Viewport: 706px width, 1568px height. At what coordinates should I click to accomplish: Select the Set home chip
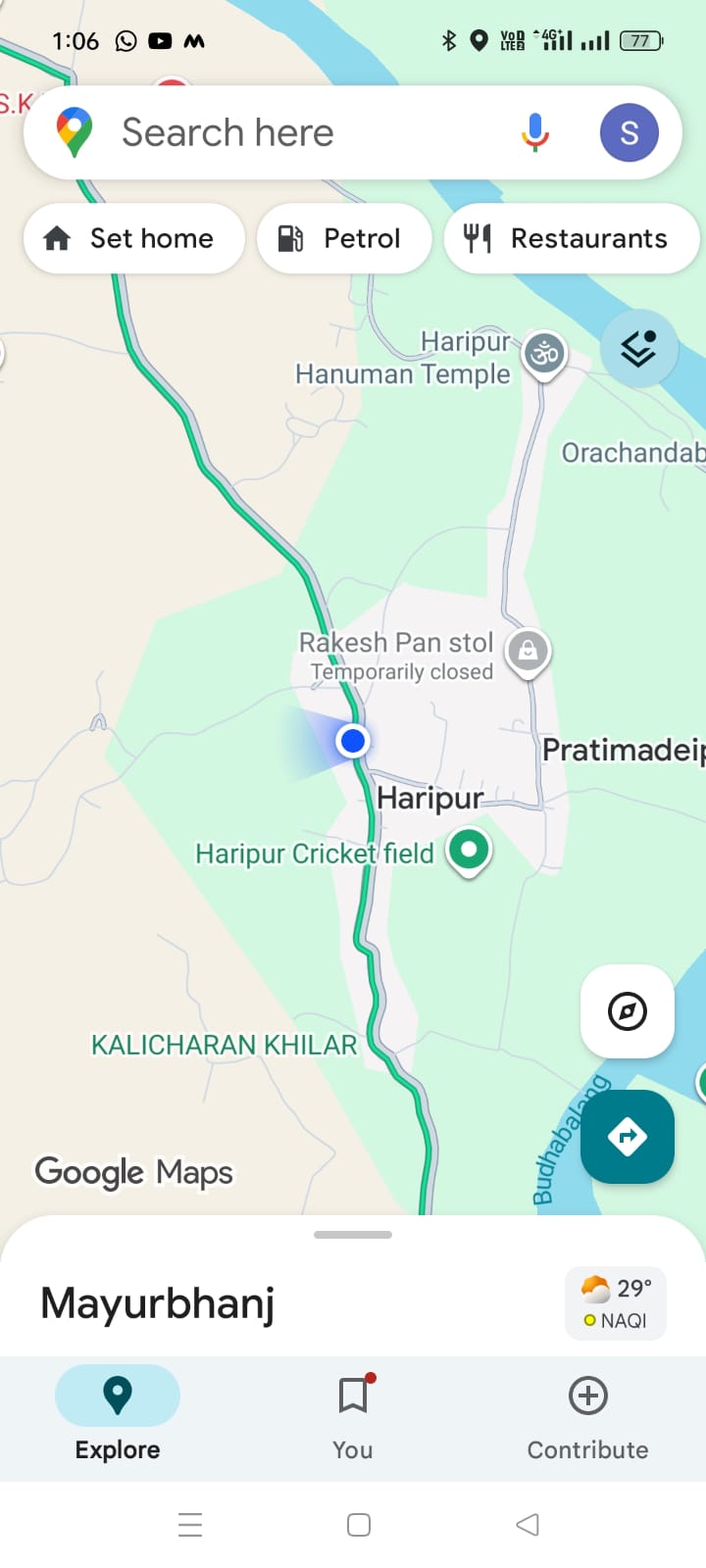(x=133, y=238)
